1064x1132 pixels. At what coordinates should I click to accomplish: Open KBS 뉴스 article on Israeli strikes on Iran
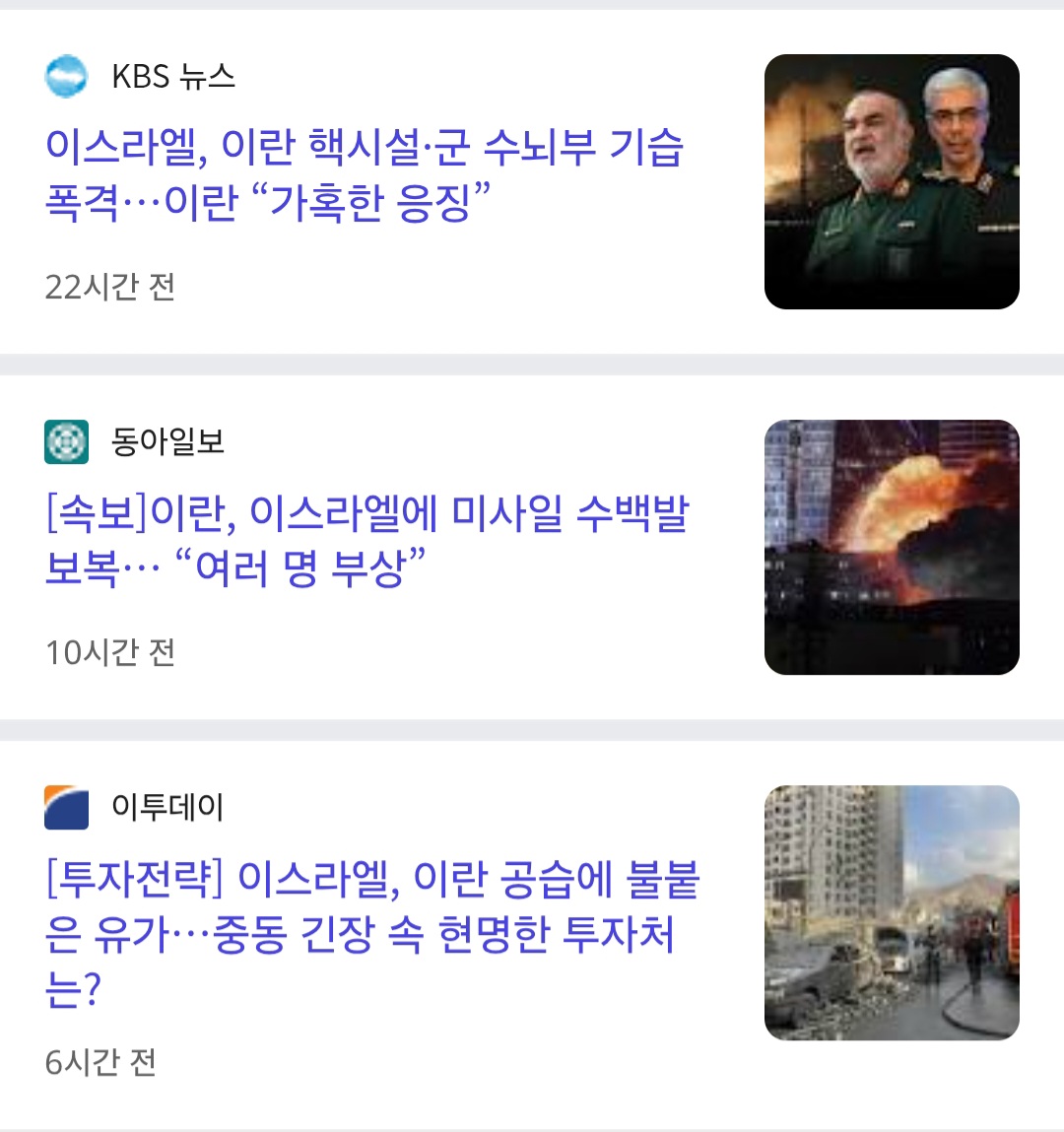click(365, 174)
